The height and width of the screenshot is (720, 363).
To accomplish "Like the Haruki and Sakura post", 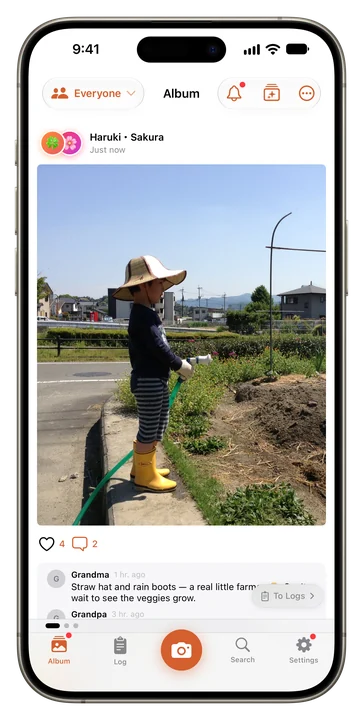I will [x=46, y=544].
